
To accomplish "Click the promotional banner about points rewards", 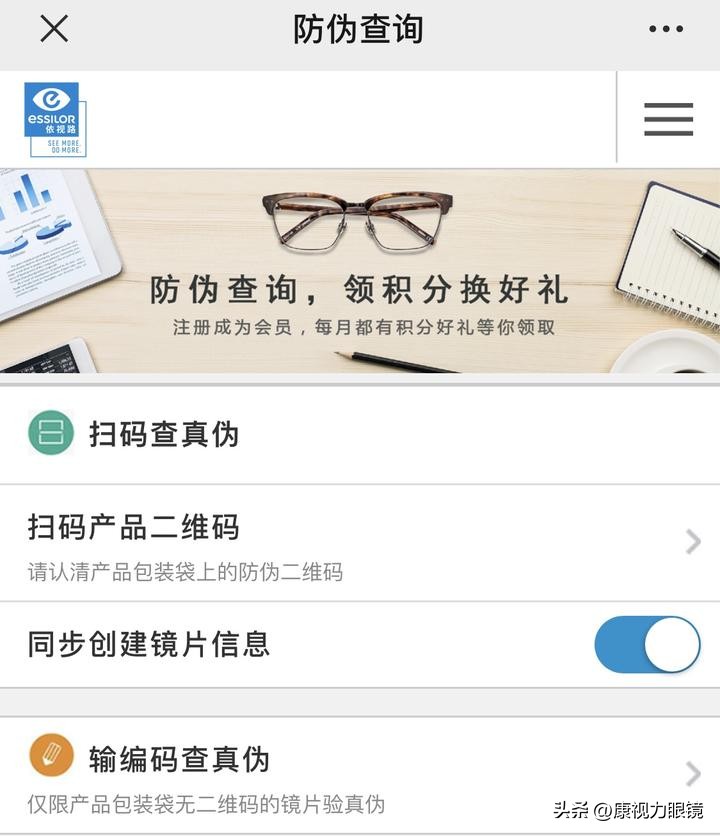I will click(360, 270).
